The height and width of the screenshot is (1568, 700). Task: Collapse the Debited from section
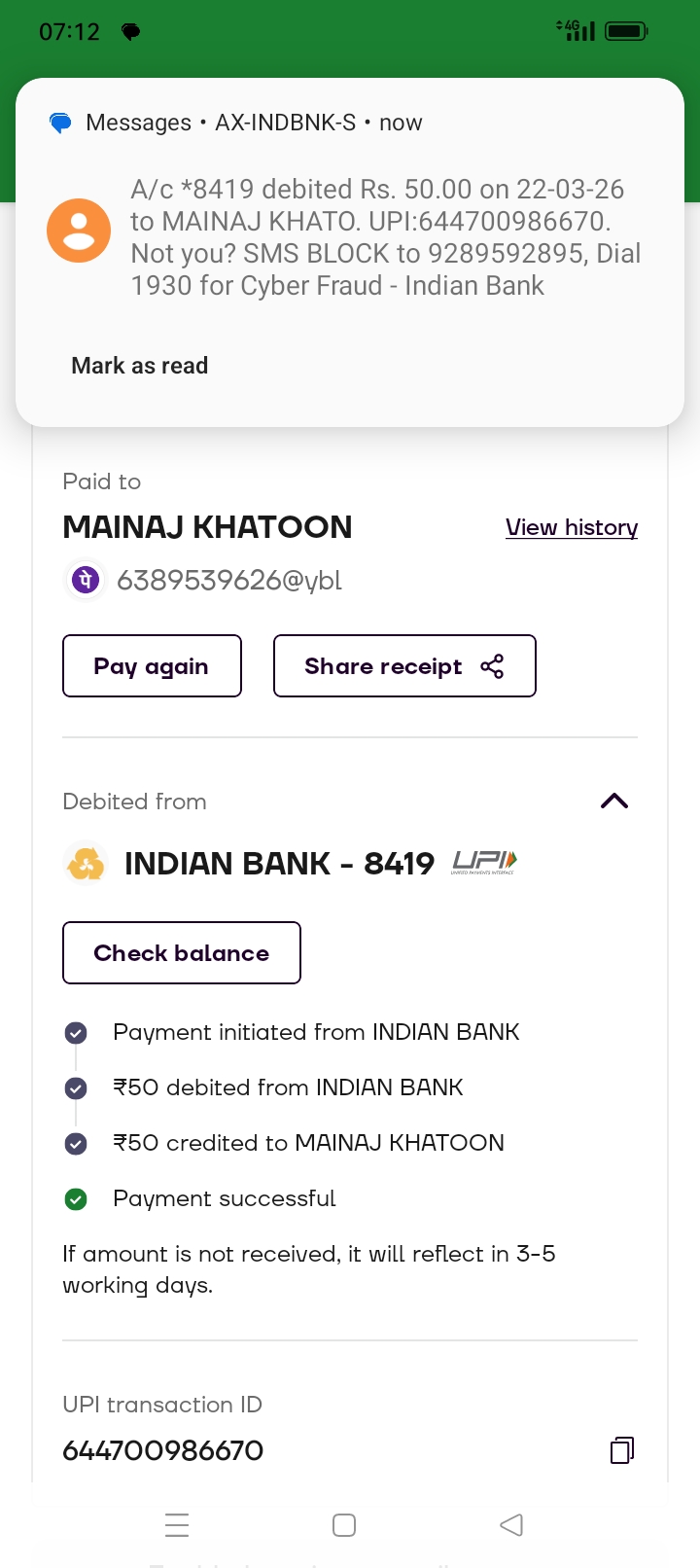[614, 802]
